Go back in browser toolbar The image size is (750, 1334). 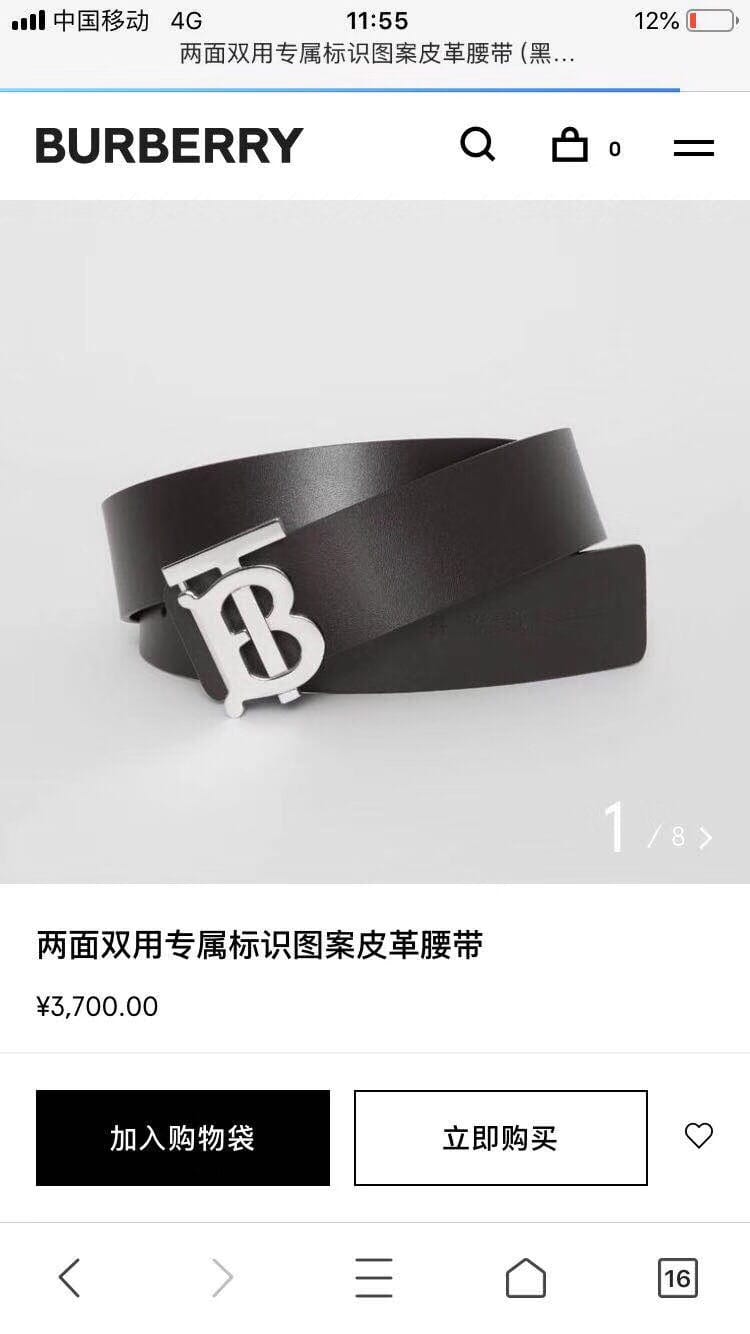[69, 1277]
